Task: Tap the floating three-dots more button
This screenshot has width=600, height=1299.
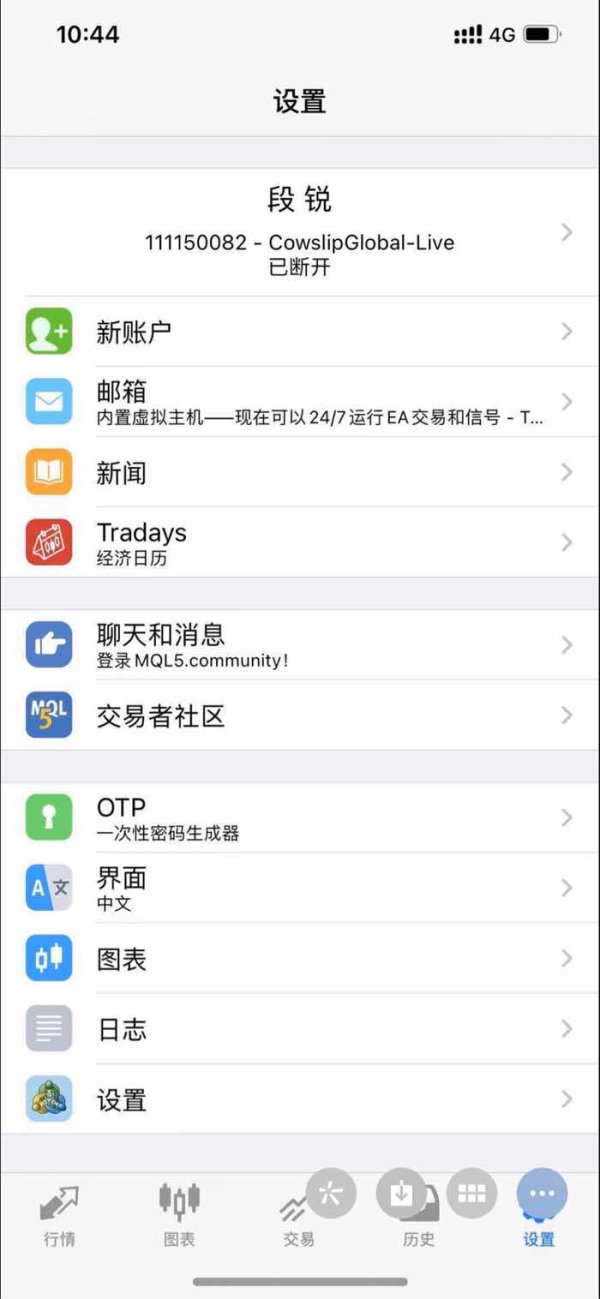Action: 542,1193
